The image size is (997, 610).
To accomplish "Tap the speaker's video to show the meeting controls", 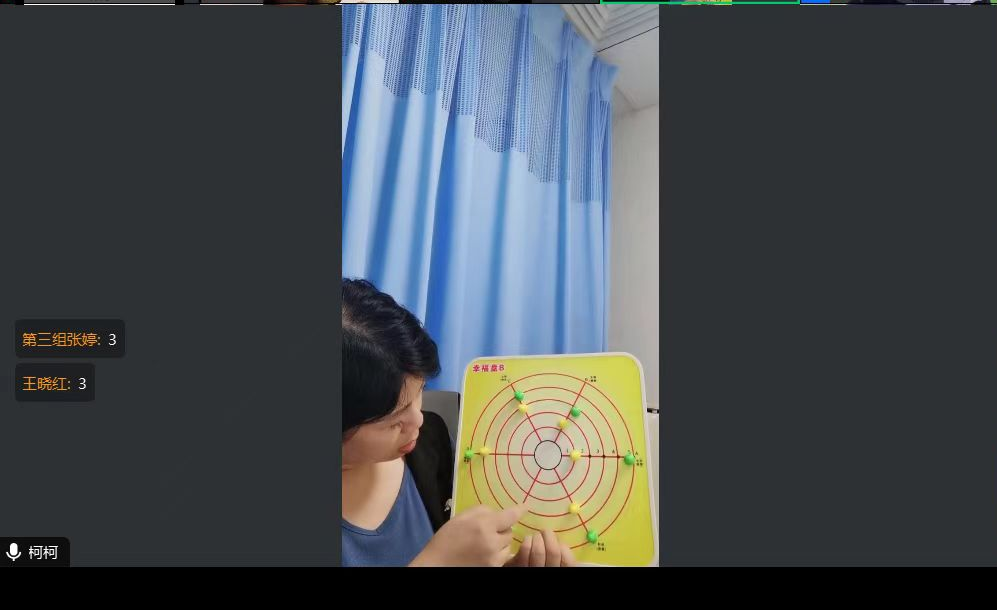I will click(x=500, y=250).
